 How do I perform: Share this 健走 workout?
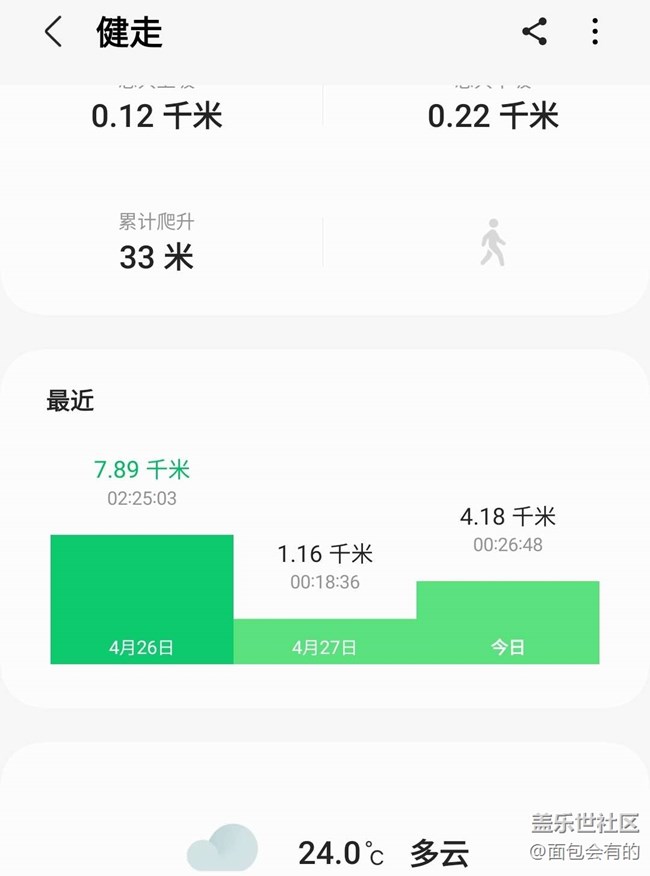tap(535, 32)
